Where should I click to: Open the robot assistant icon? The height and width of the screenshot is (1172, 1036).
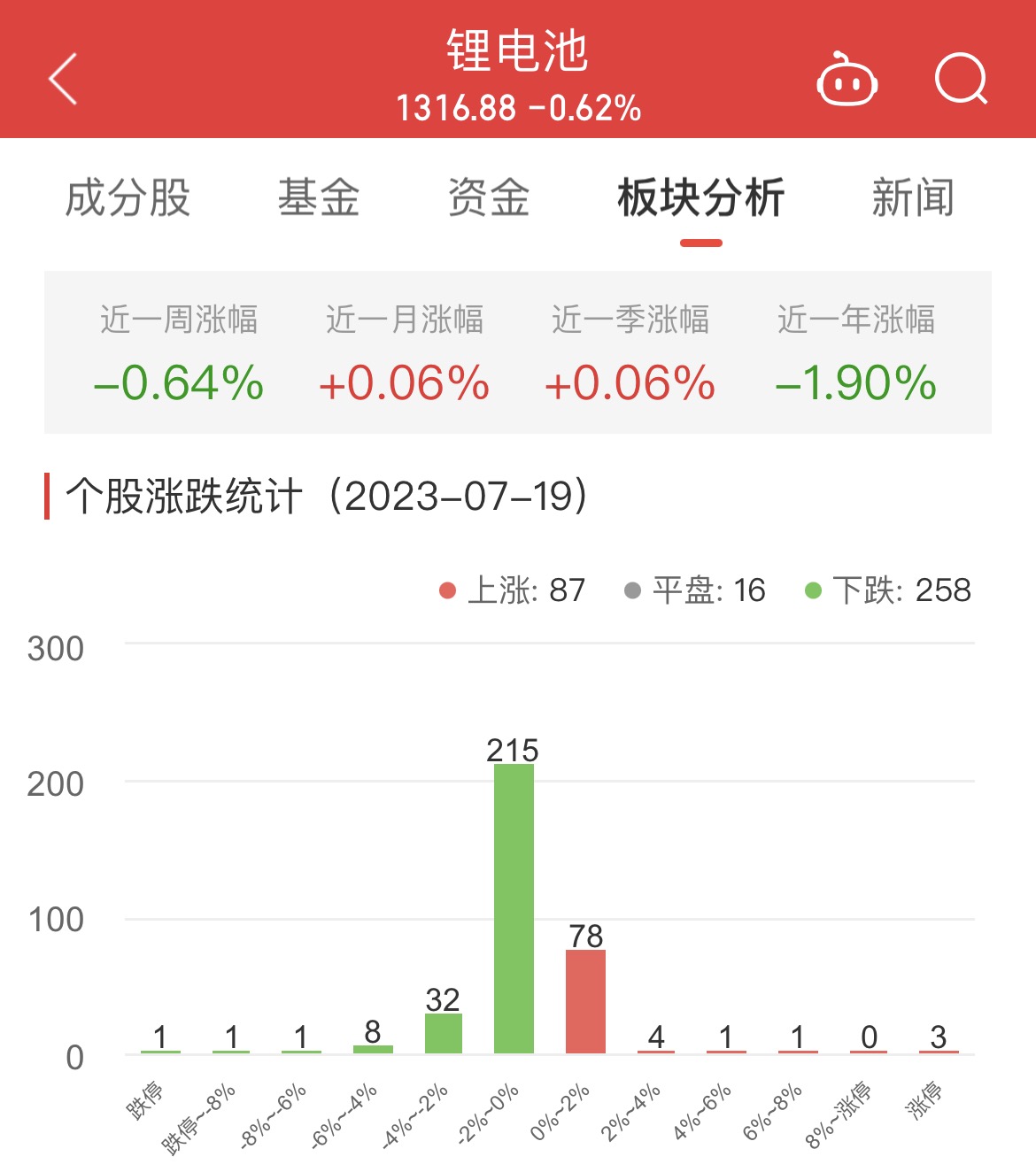click(x=847, y=80)
